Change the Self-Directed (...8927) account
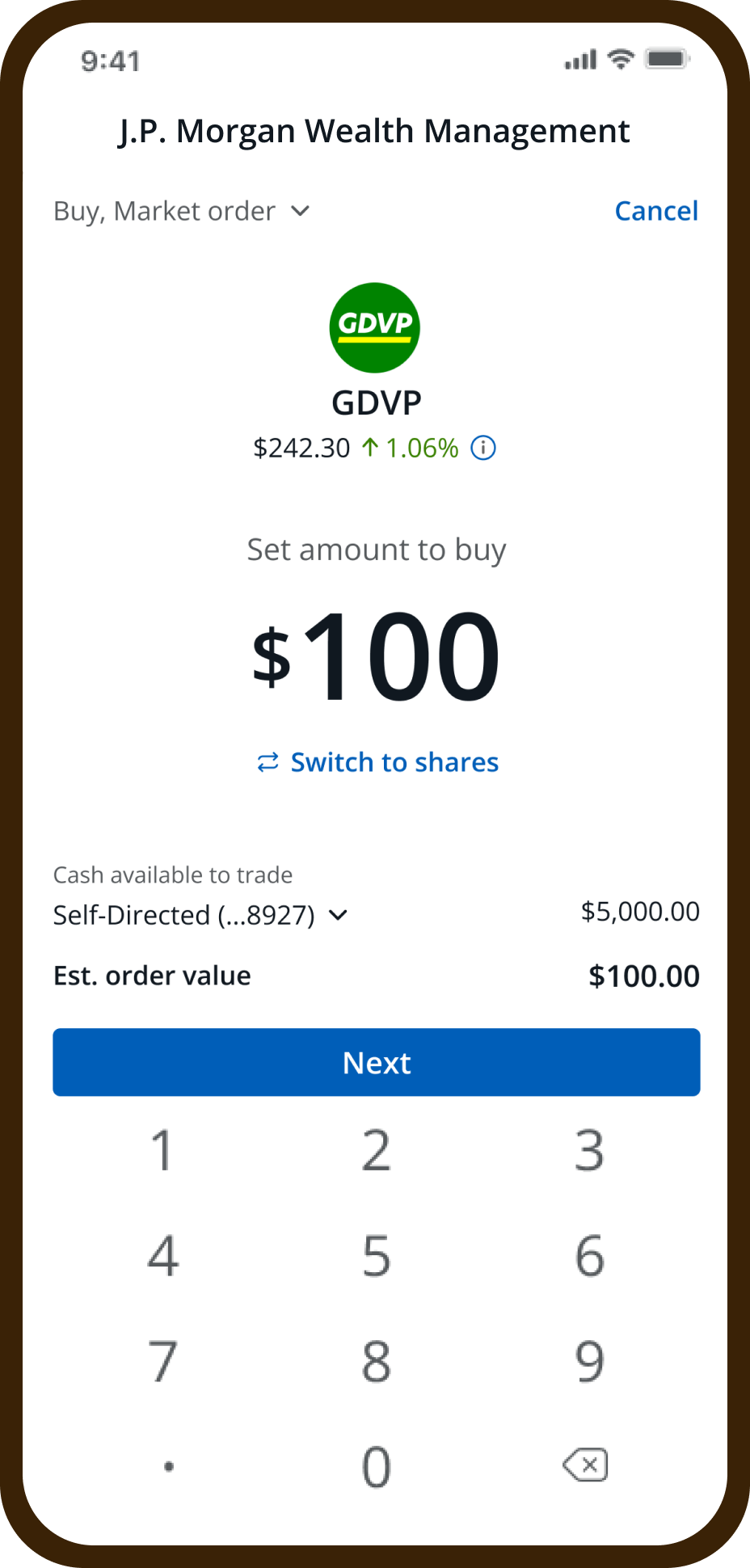The width and height of the screenshot is (750, 1568). pyautogui.click(x=200, y=915)
